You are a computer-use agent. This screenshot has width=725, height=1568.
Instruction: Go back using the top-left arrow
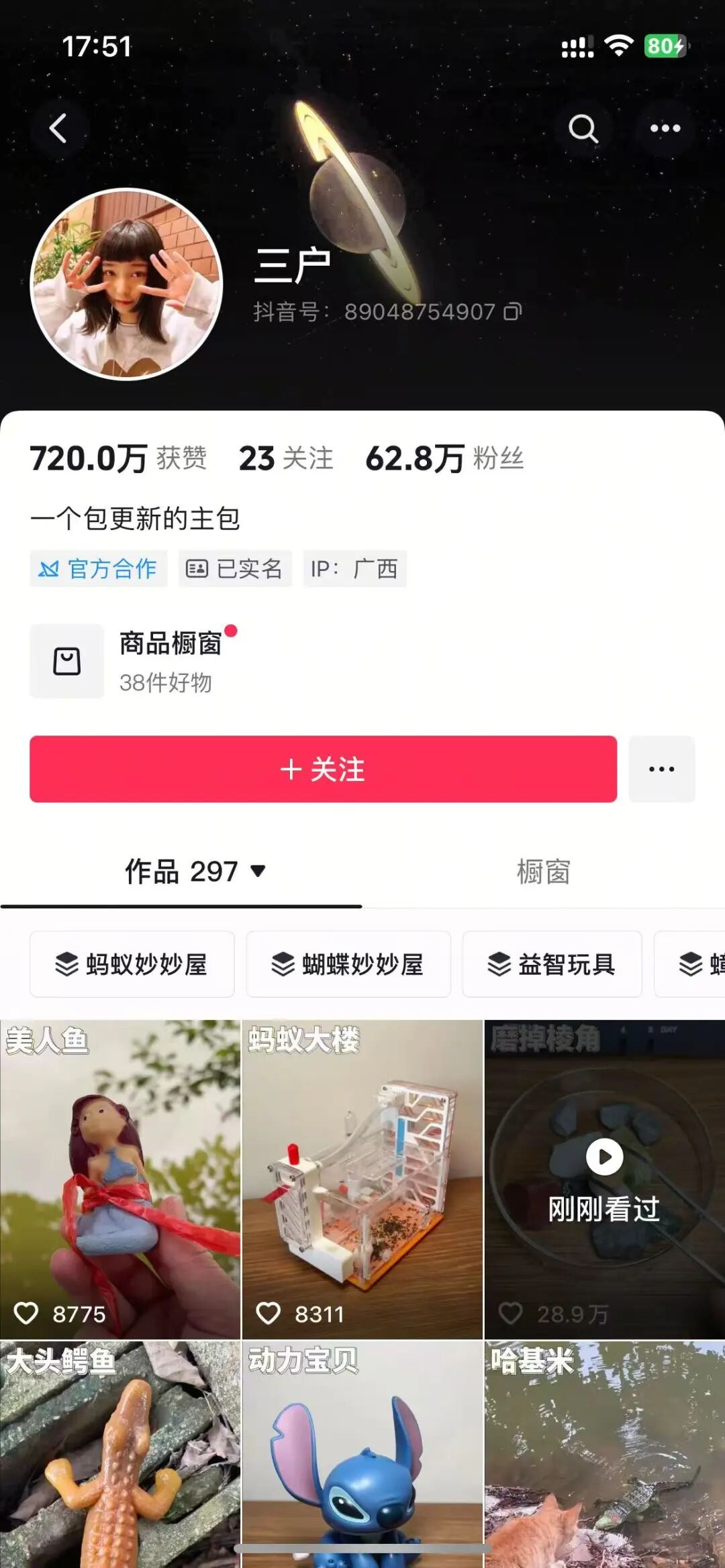point(58,127)
